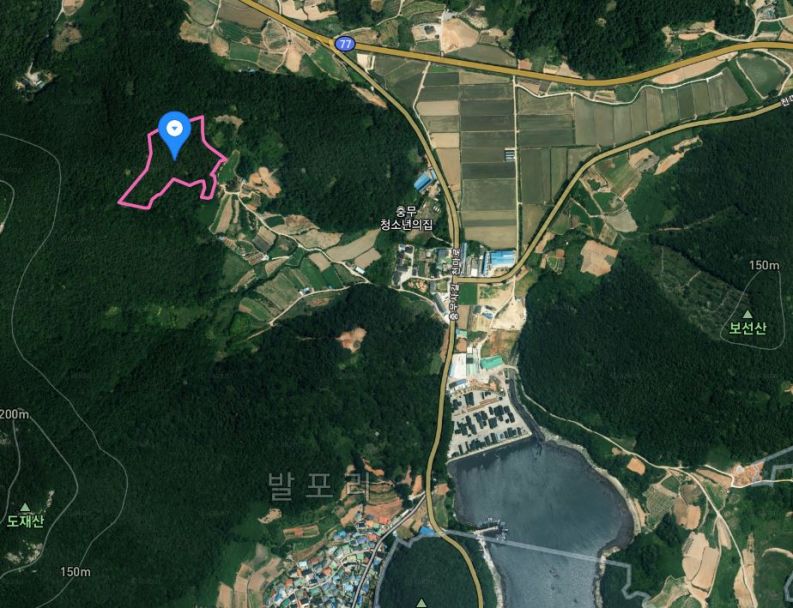Tap the blue location pin marker
Screen dimensions: 793x608
174,135
